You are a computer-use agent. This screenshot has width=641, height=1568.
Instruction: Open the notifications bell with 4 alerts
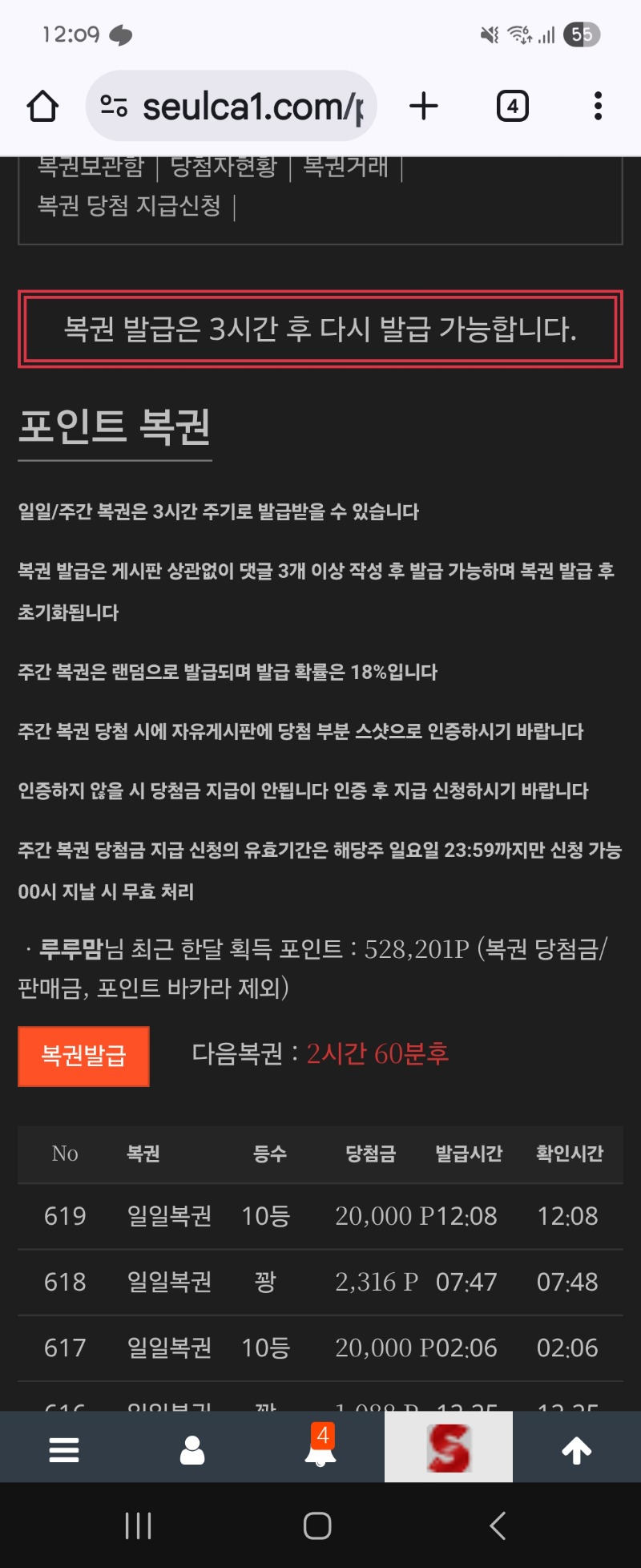pos(320,1448)
